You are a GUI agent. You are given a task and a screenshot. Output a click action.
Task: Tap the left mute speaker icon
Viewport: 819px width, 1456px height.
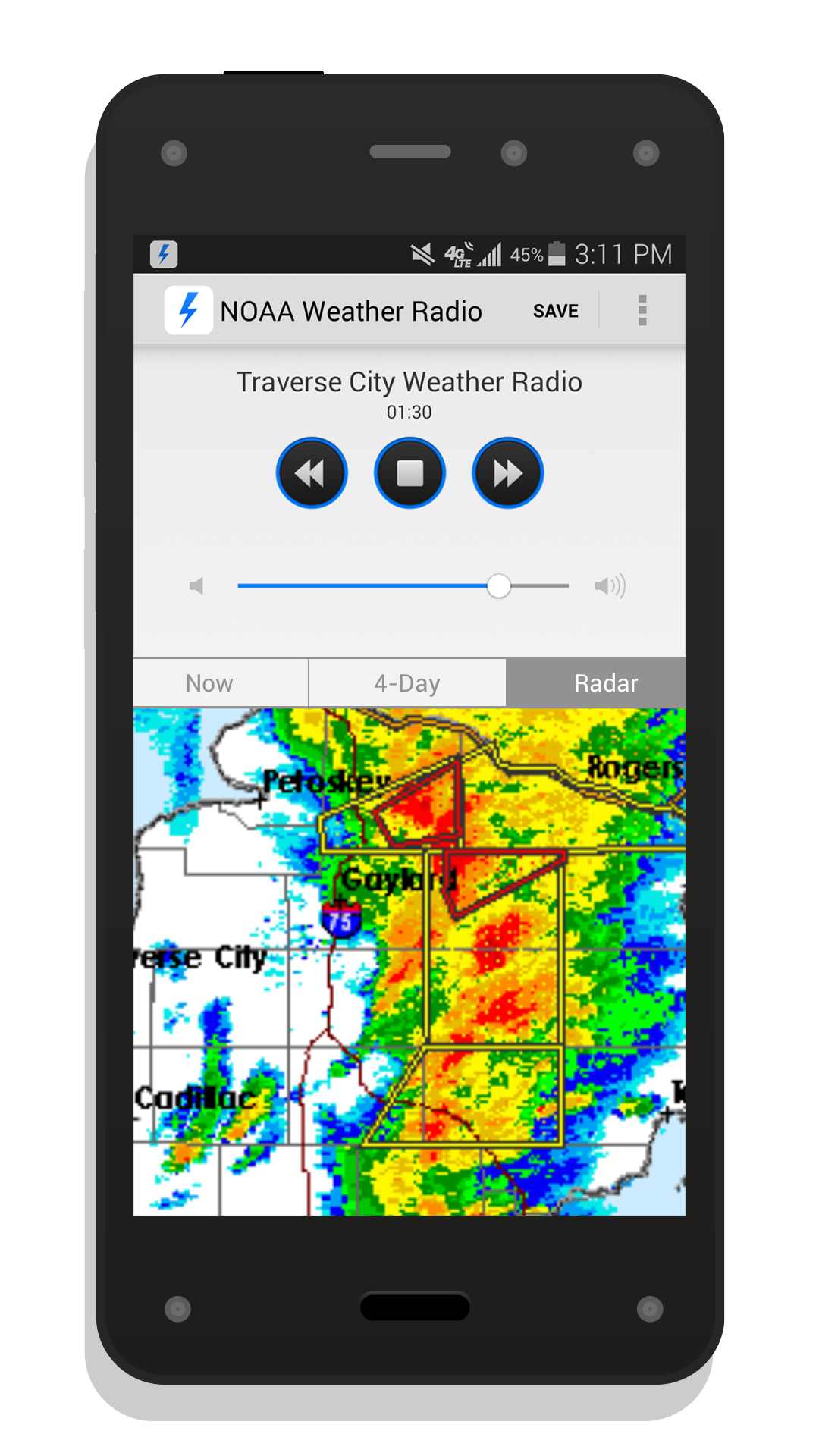197,585
